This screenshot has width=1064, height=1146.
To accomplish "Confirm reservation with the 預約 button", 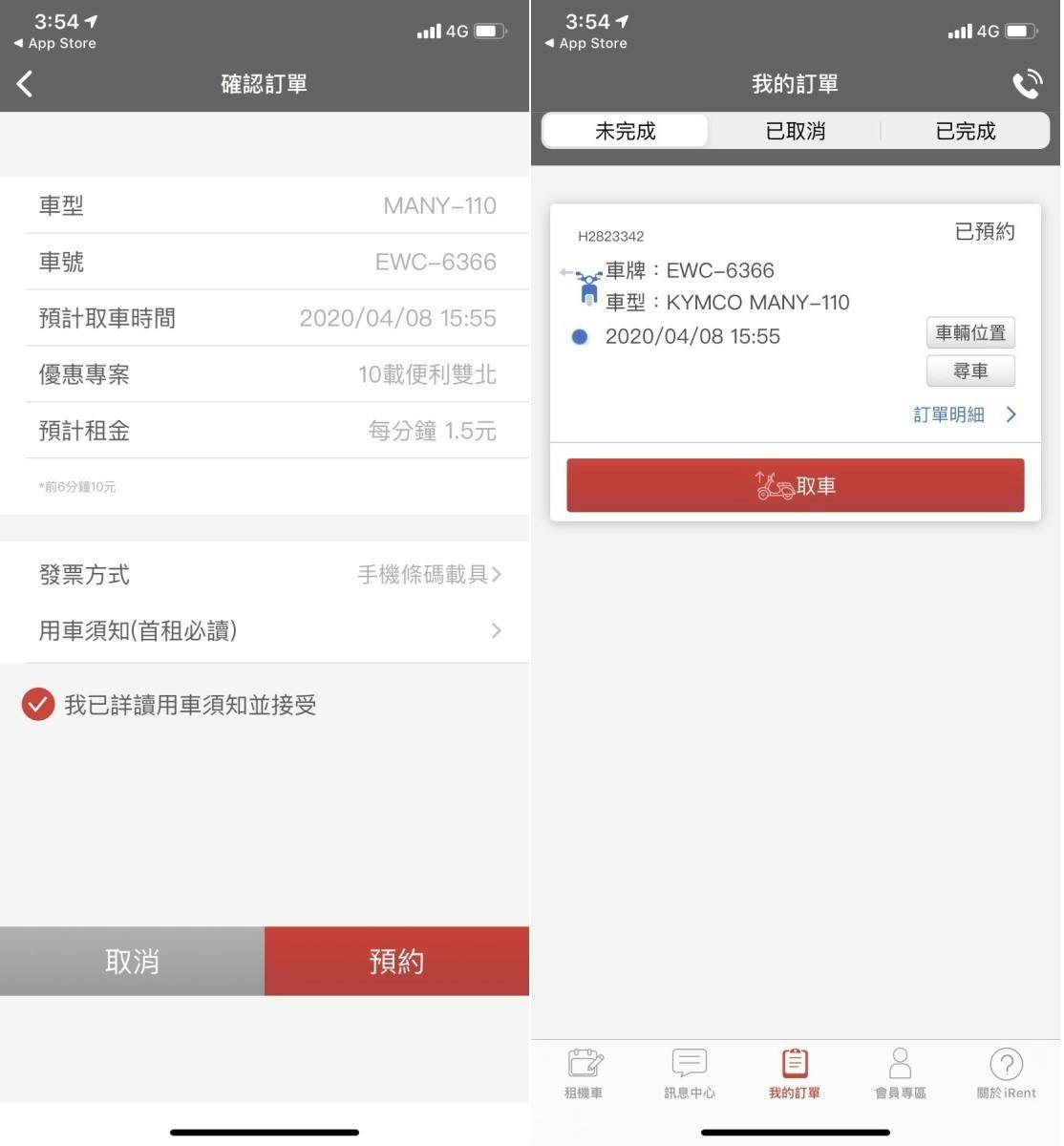I will 396,961.
